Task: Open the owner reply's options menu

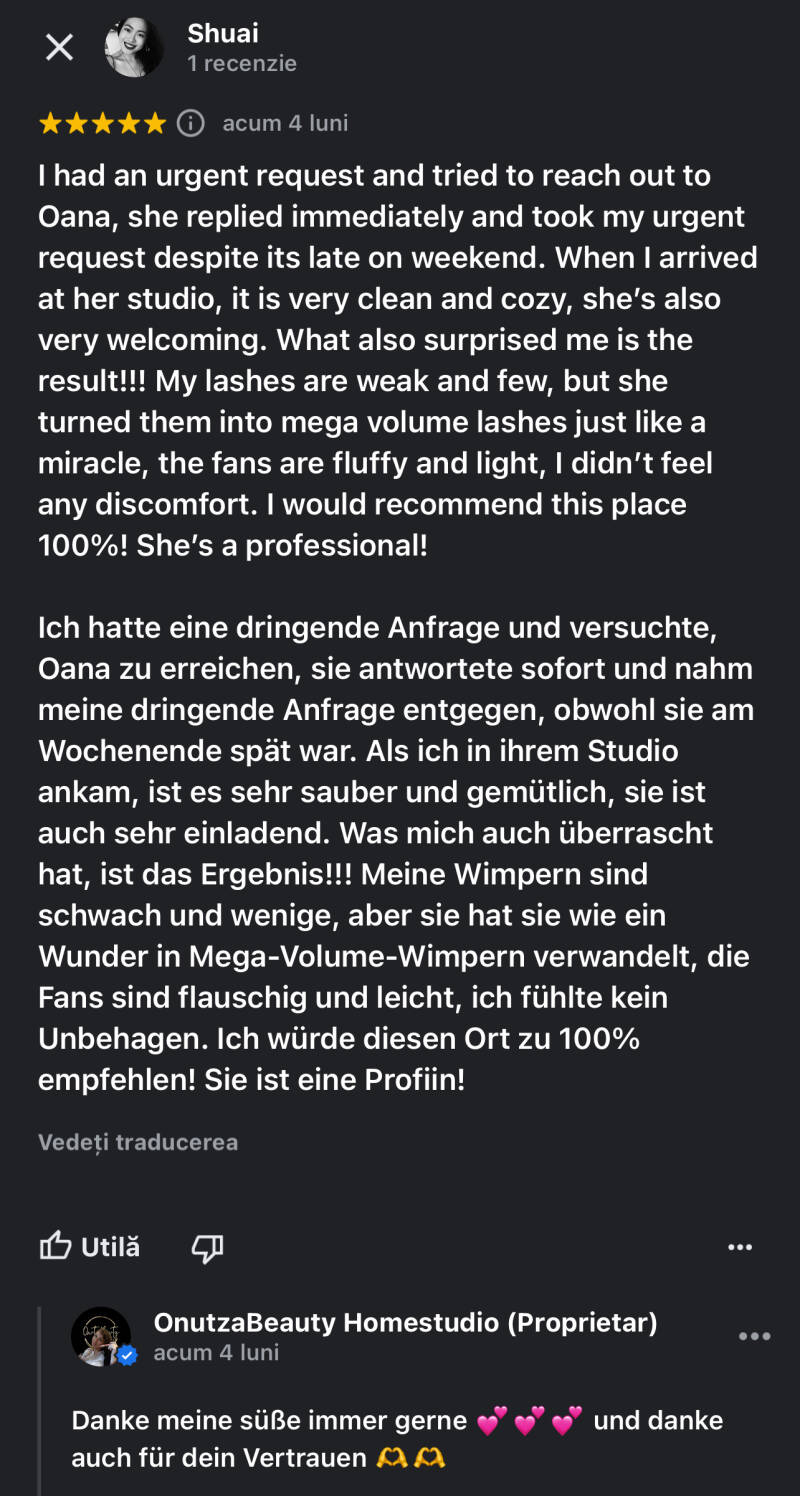Action: click(x=754, y=1336)
